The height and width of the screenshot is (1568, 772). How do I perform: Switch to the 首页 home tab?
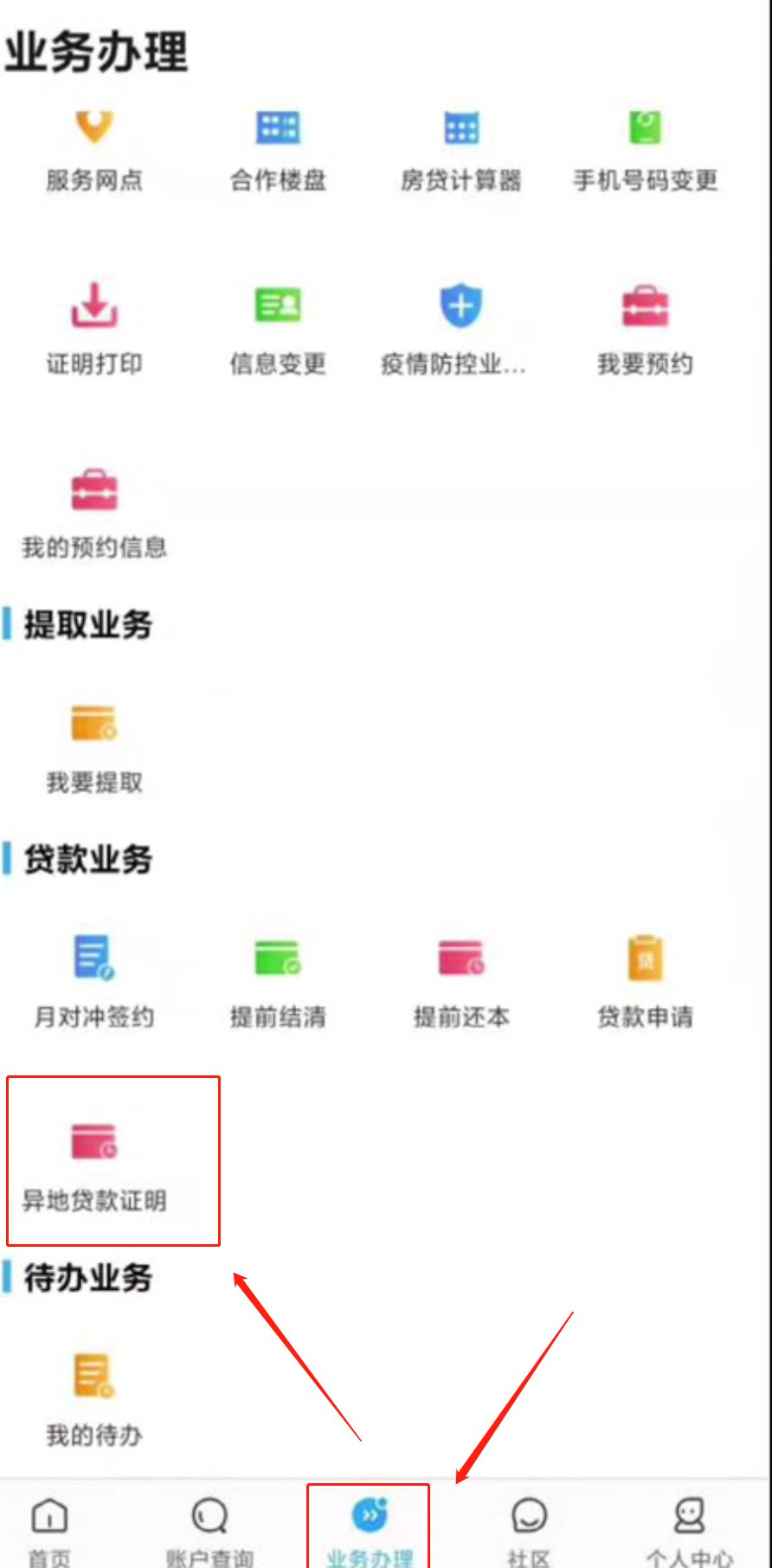tap(49, 1531)
